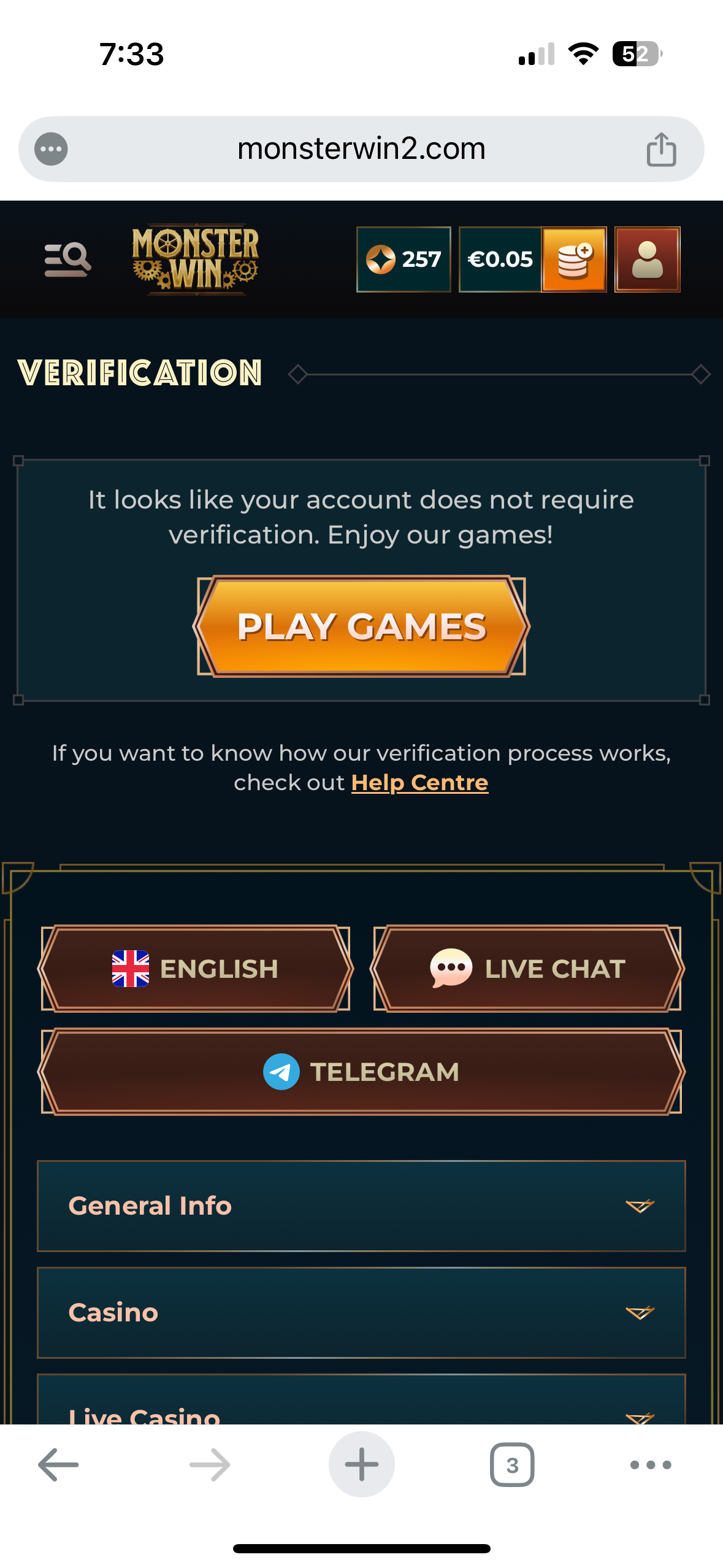The image size is (723, 1568).
Task: Open the Telegram channel button
Action: (361, 1072)
